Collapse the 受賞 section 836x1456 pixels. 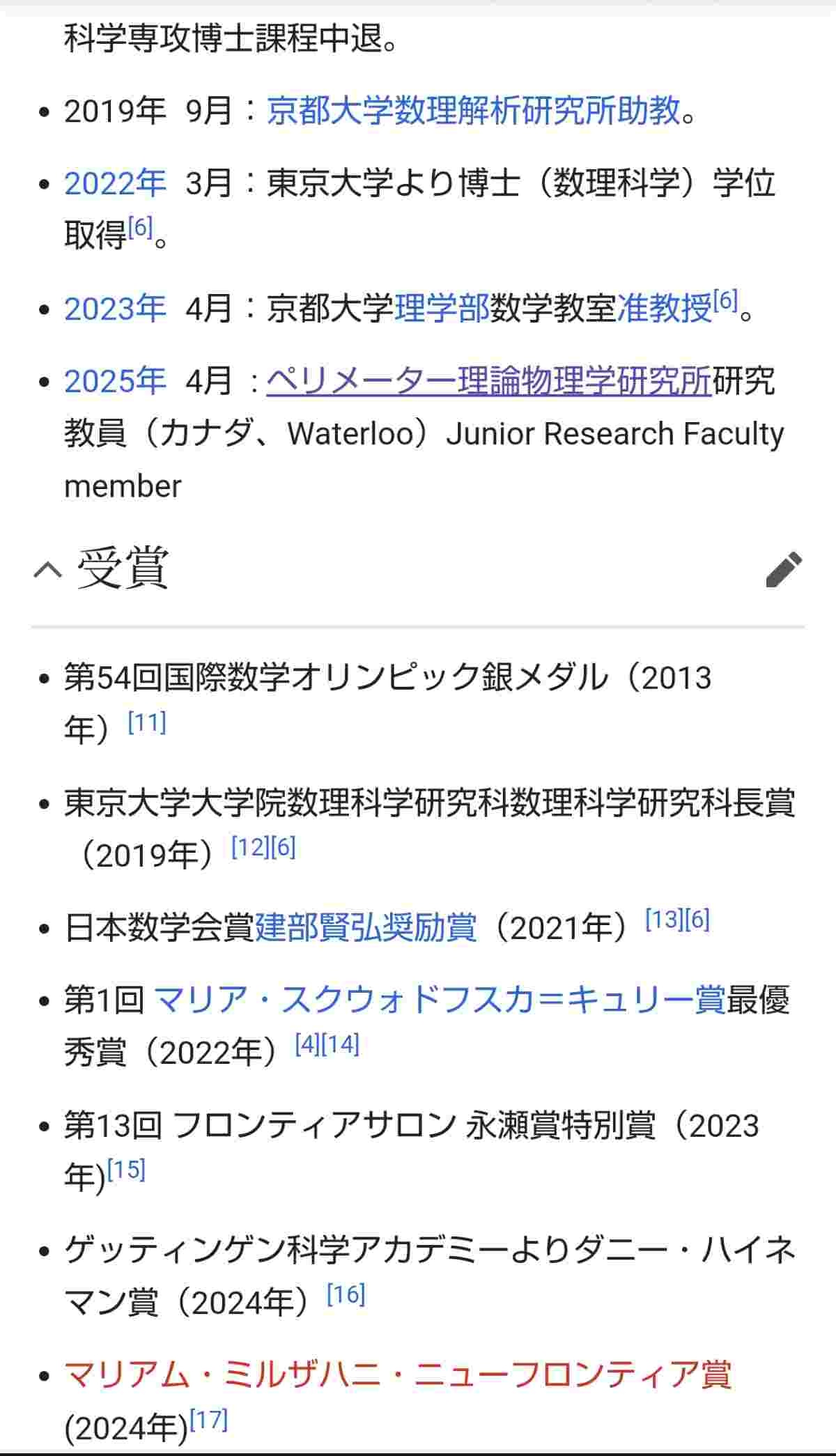(x=47, y=571)
